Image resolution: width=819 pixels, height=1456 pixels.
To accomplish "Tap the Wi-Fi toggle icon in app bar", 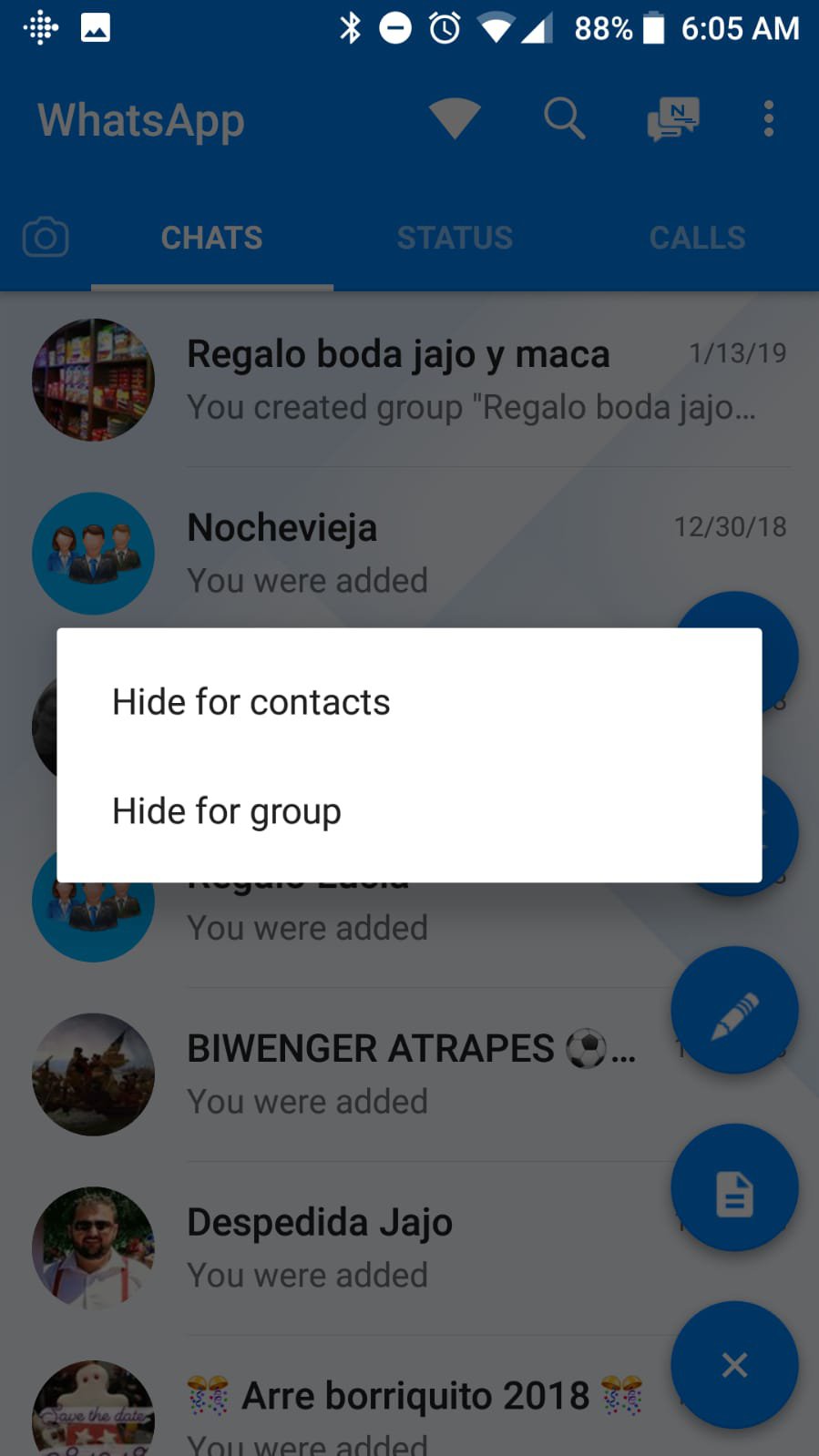I will [x=455, y=118].
